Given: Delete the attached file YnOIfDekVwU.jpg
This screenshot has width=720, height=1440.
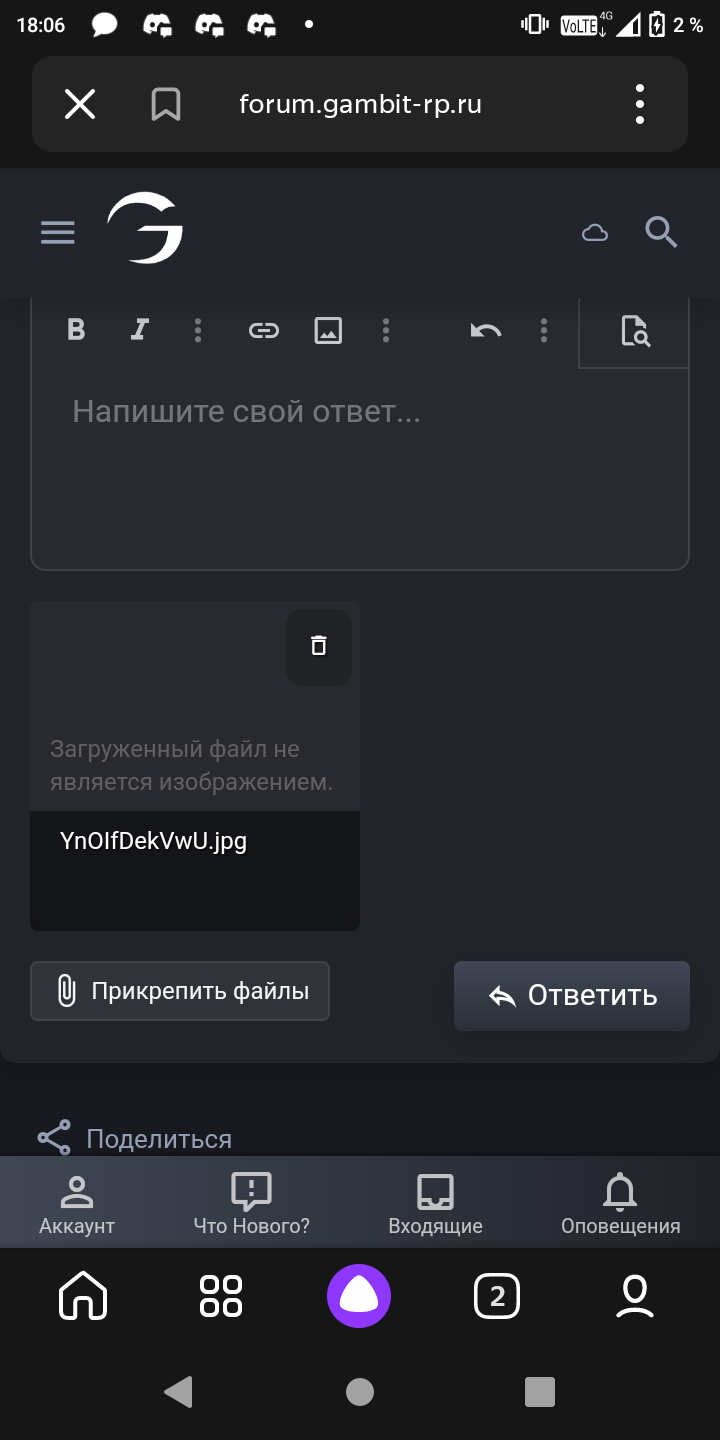Looking at the screenshot, I should 319,646.
